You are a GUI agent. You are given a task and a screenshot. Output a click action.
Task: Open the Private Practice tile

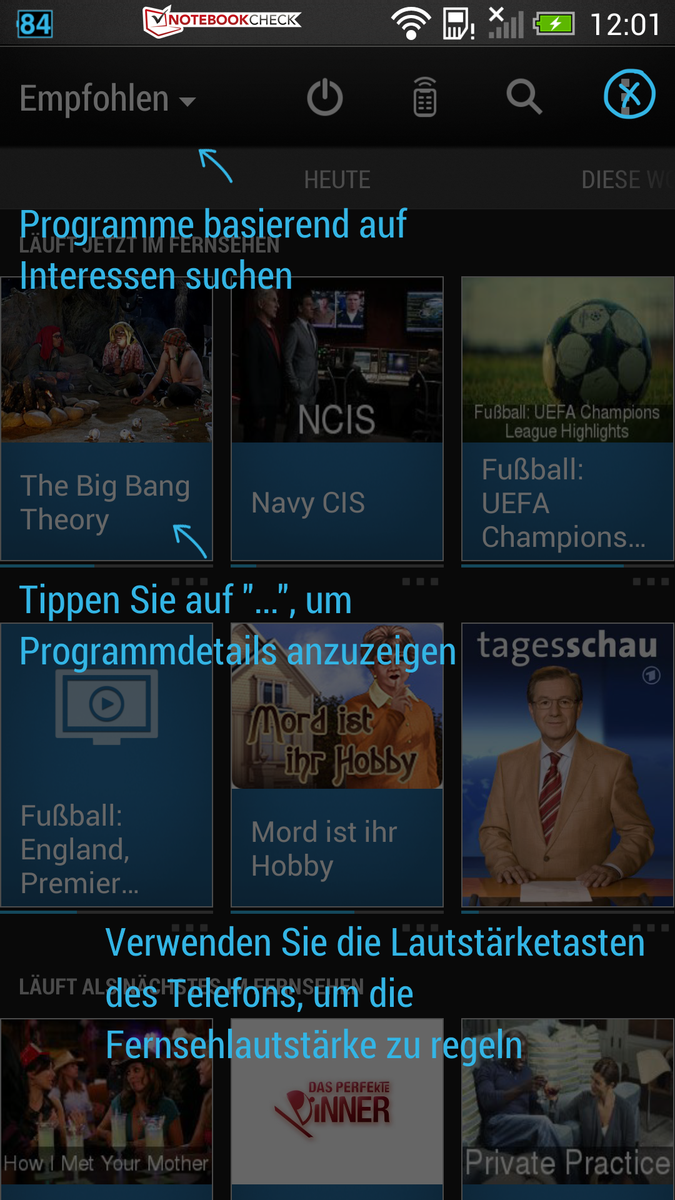(x=567, y=1109)
